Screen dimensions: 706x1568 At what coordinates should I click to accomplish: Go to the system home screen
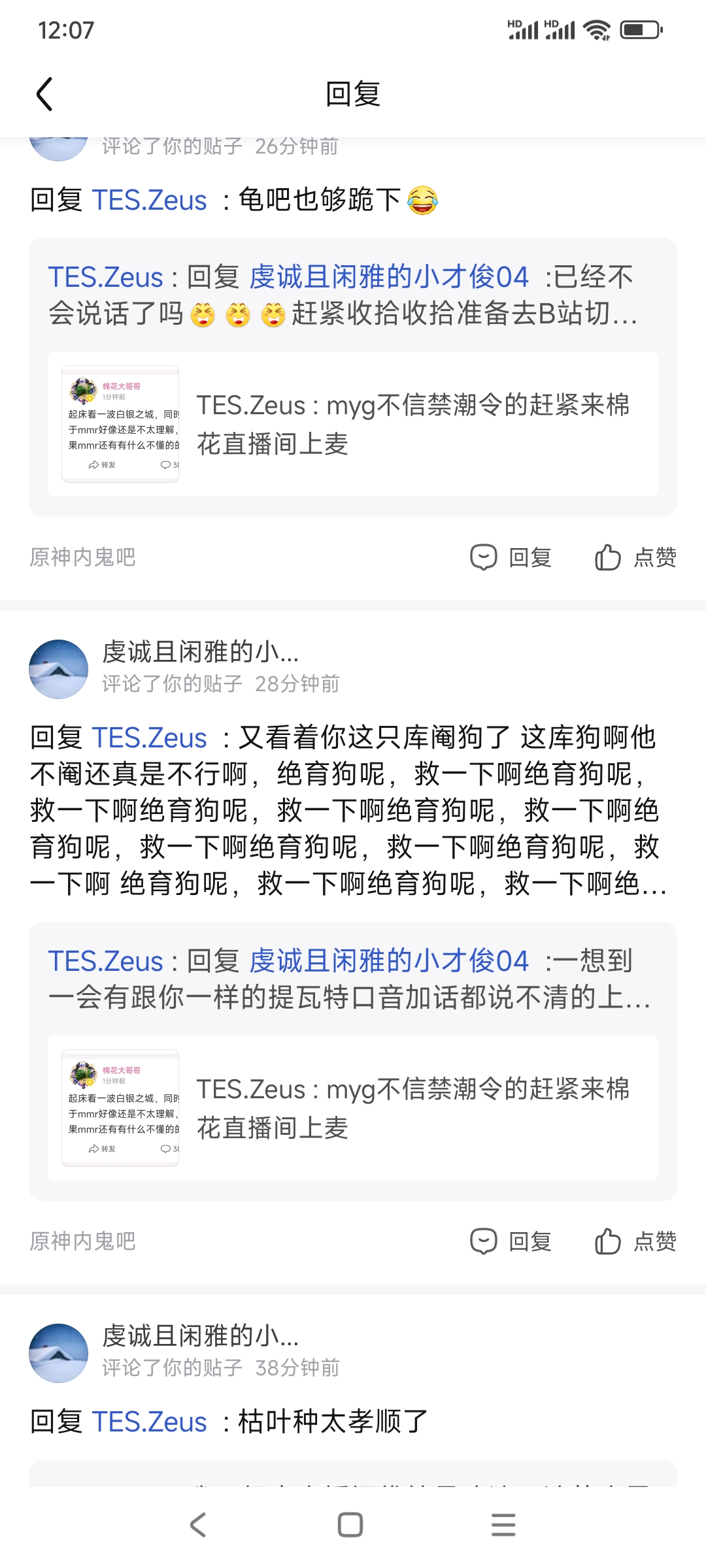(350, 1525)
